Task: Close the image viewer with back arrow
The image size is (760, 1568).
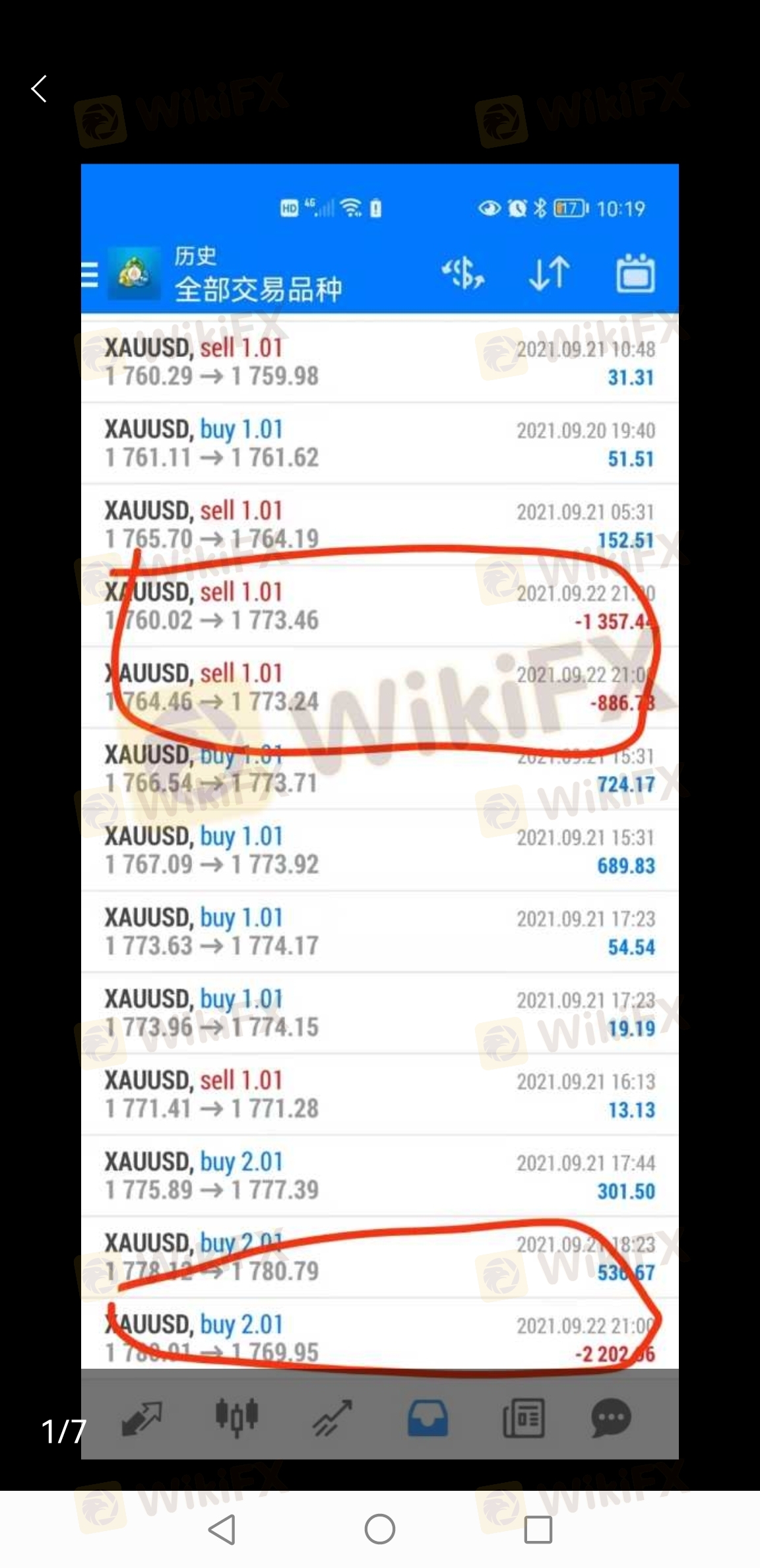Action: click(x=40, y=88)
